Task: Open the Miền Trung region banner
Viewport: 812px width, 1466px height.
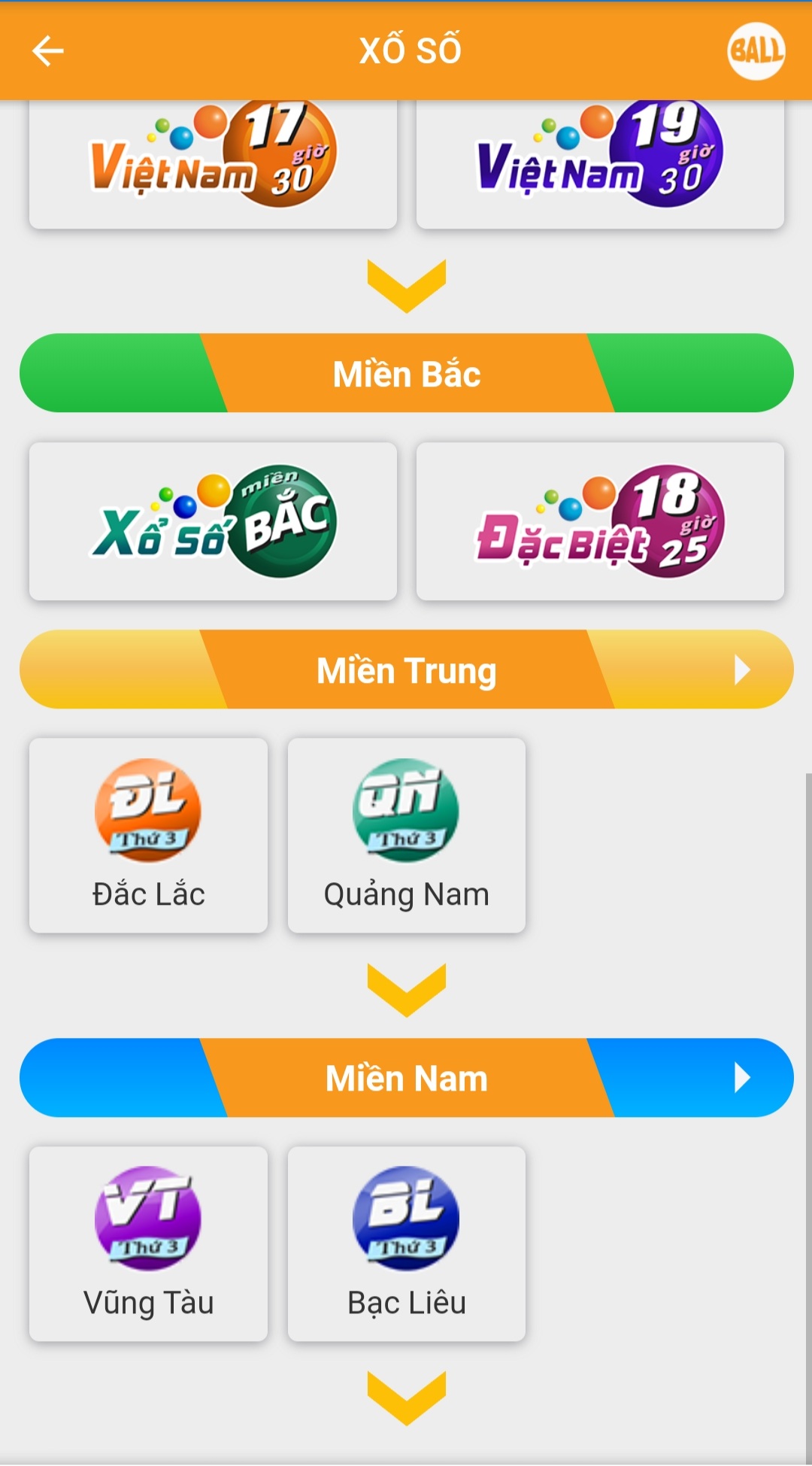Action: click(x=406, y=669)
